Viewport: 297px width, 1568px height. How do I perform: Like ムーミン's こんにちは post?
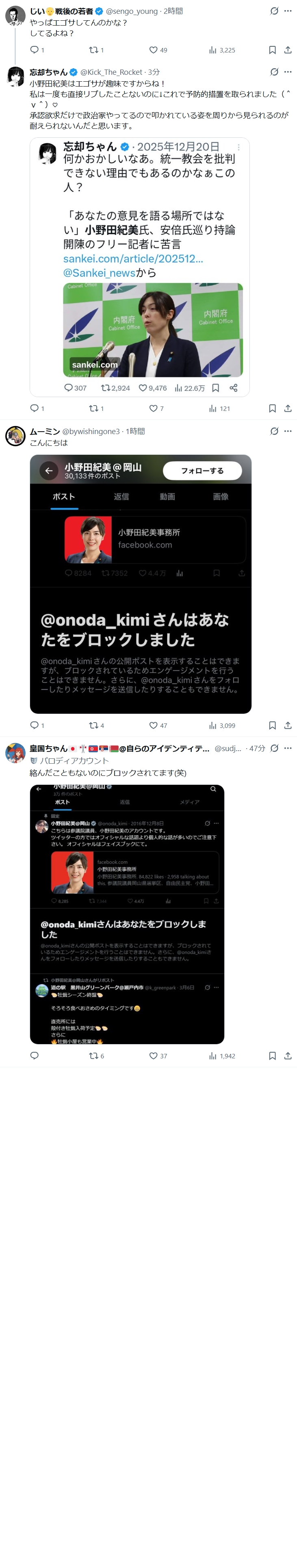pyautogui.click(x=153, y=725)
